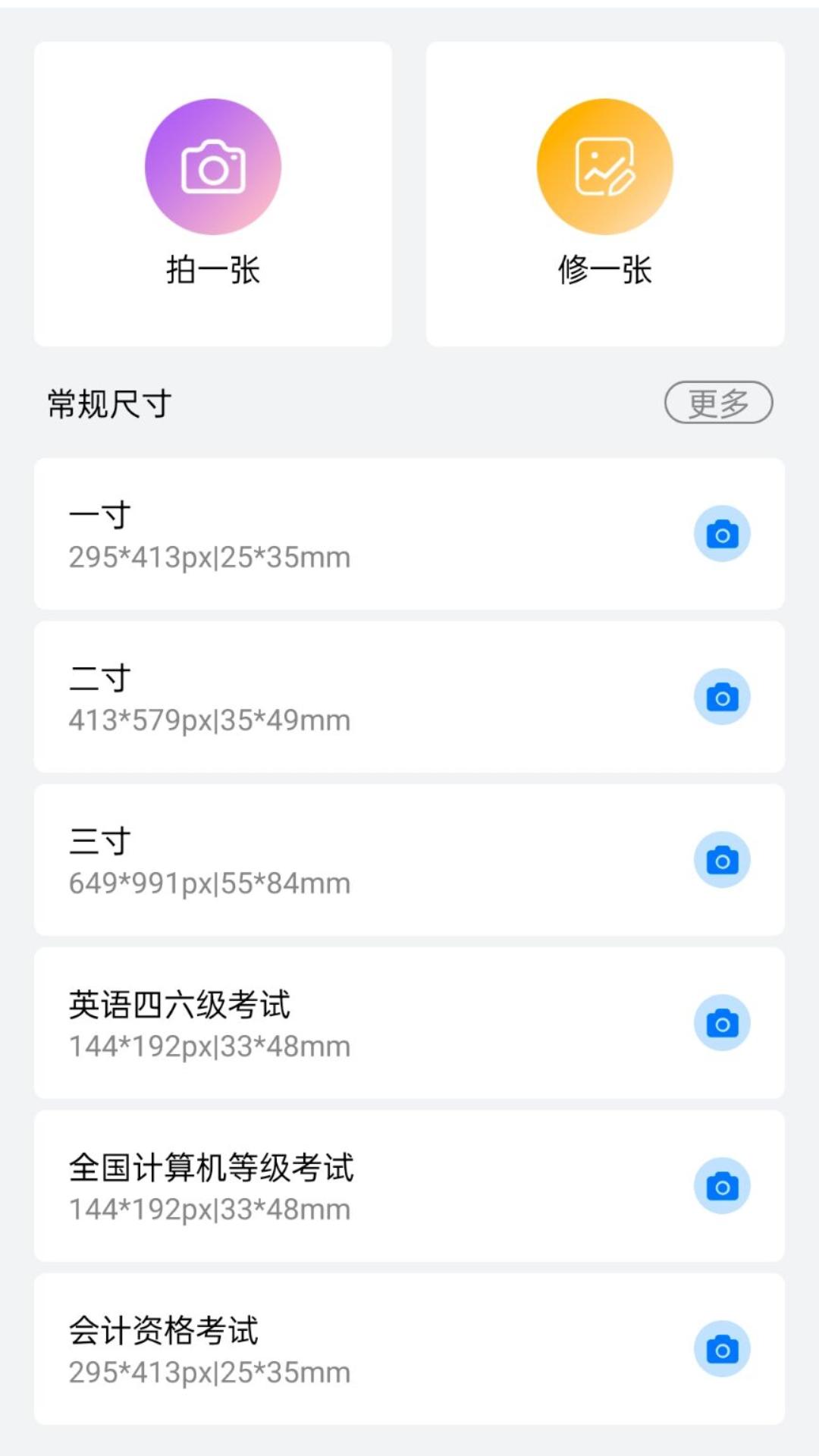The image size is (819, 1456).
Task: Click the camera icon next to 二寸
Action: tap(722, 697)
